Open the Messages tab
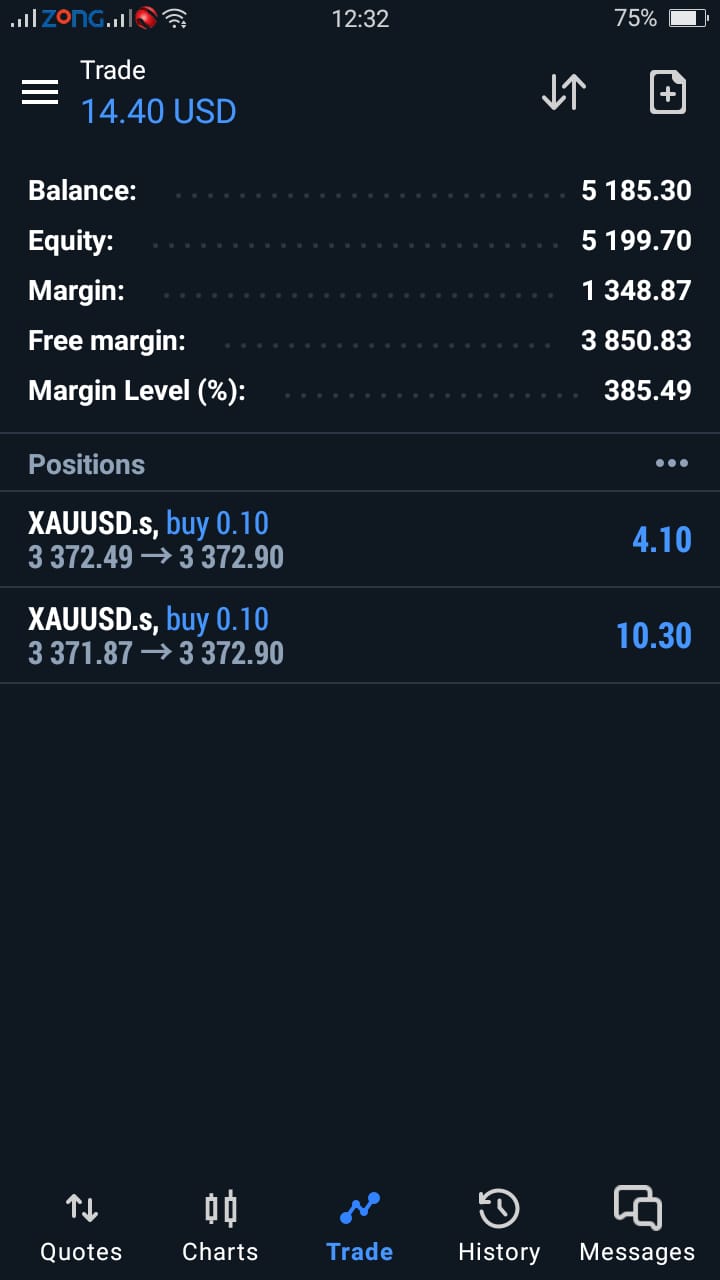This screenshot has height=1280, width=720. (x=637, y=1226)
